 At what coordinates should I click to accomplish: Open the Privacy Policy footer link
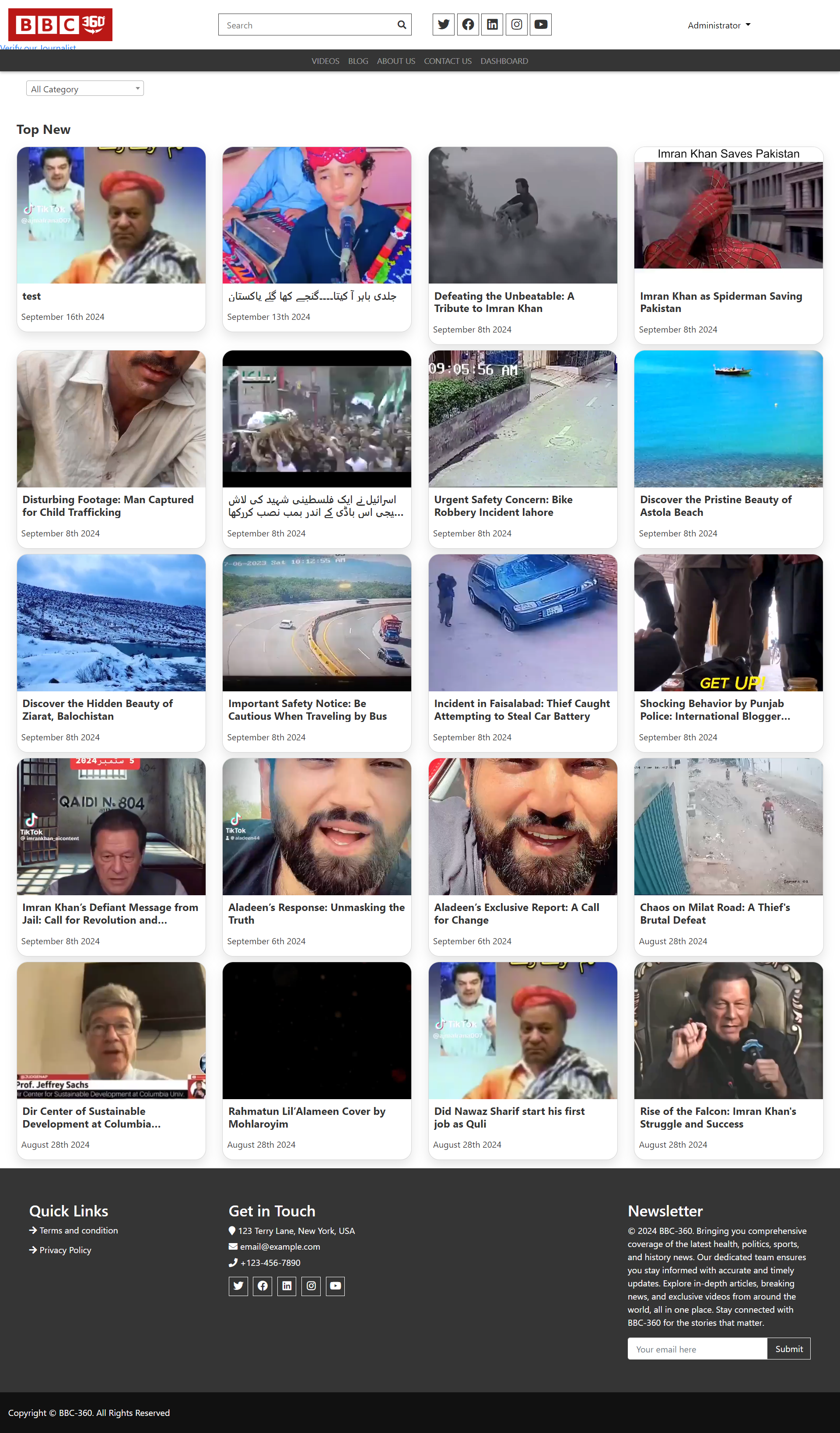click(x=65, y=1250)
